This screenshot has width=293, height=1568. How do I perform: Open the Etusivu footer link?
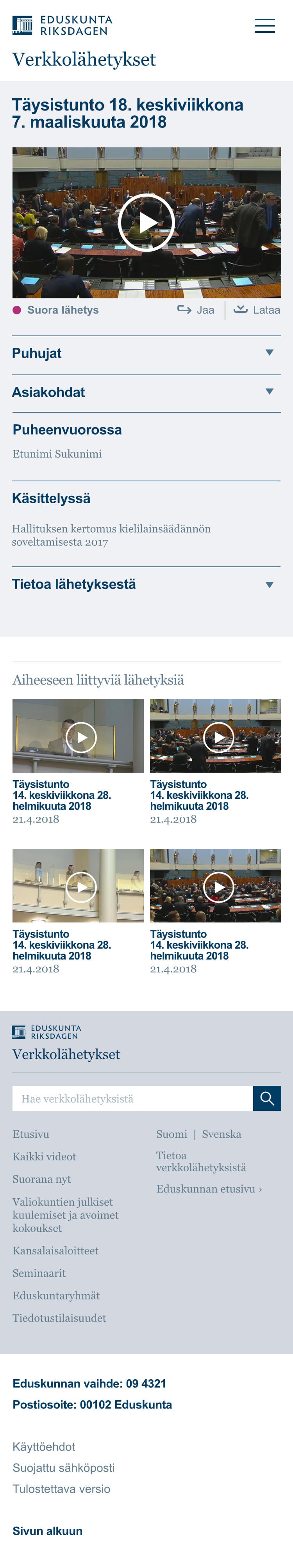pyautogui.click(x=31, y=1134)
